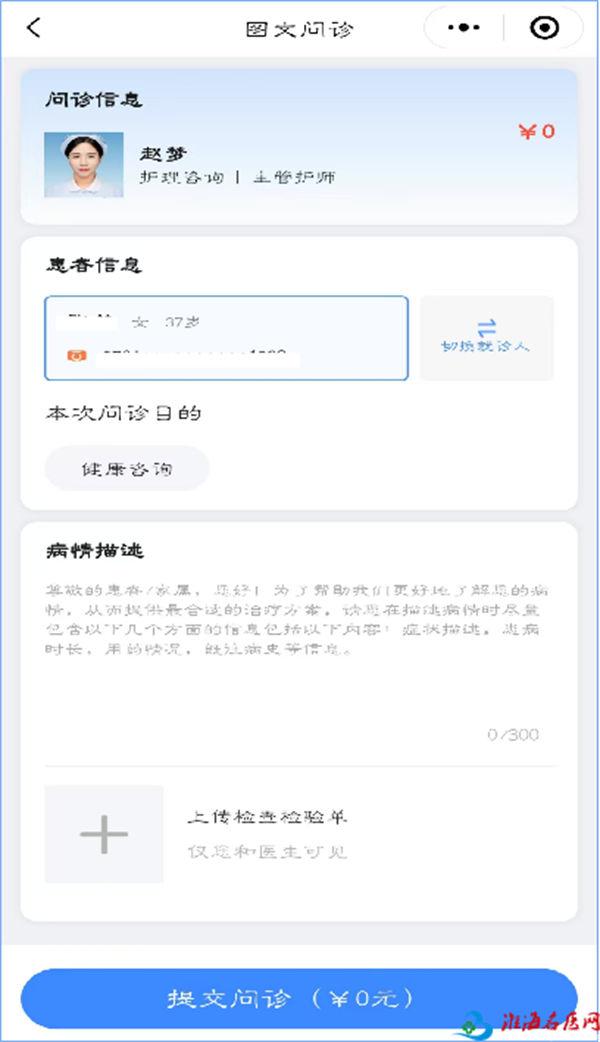Open nurse 赵梦's profile photo

tap(84, 165)
